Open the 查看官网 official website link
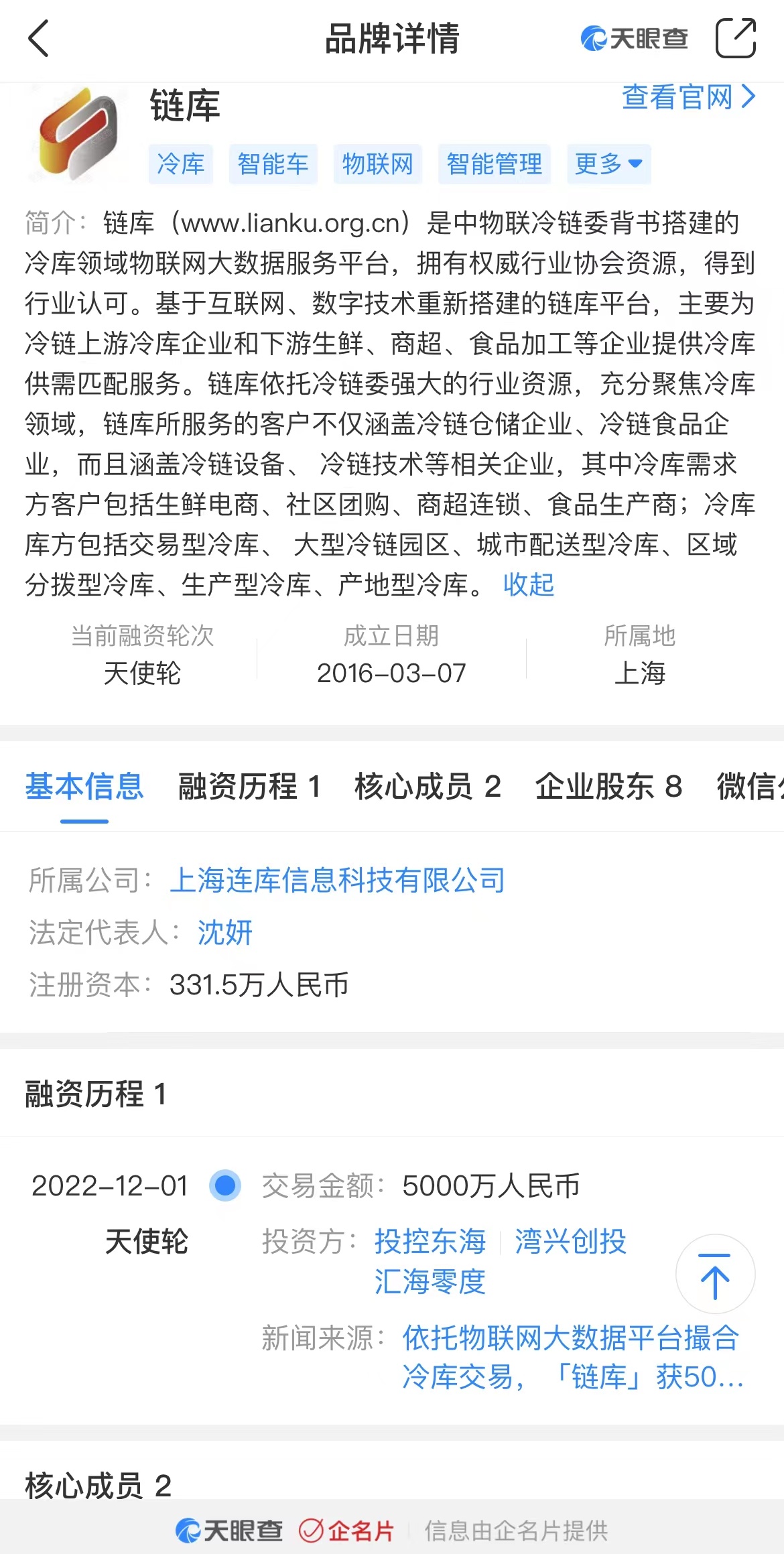Screen dimensions: 784x1554 pos(688,97)
